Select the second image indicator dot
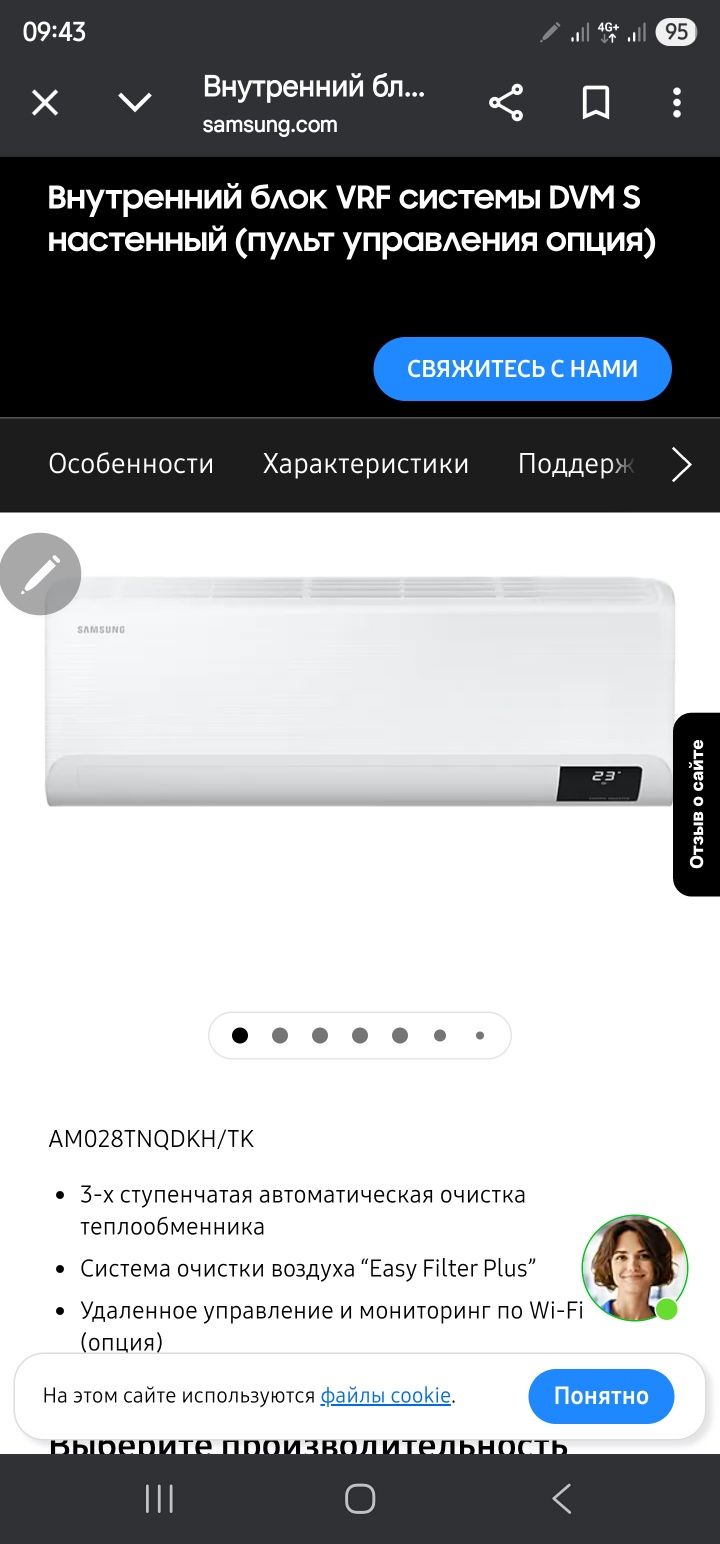 [280, 1035]
